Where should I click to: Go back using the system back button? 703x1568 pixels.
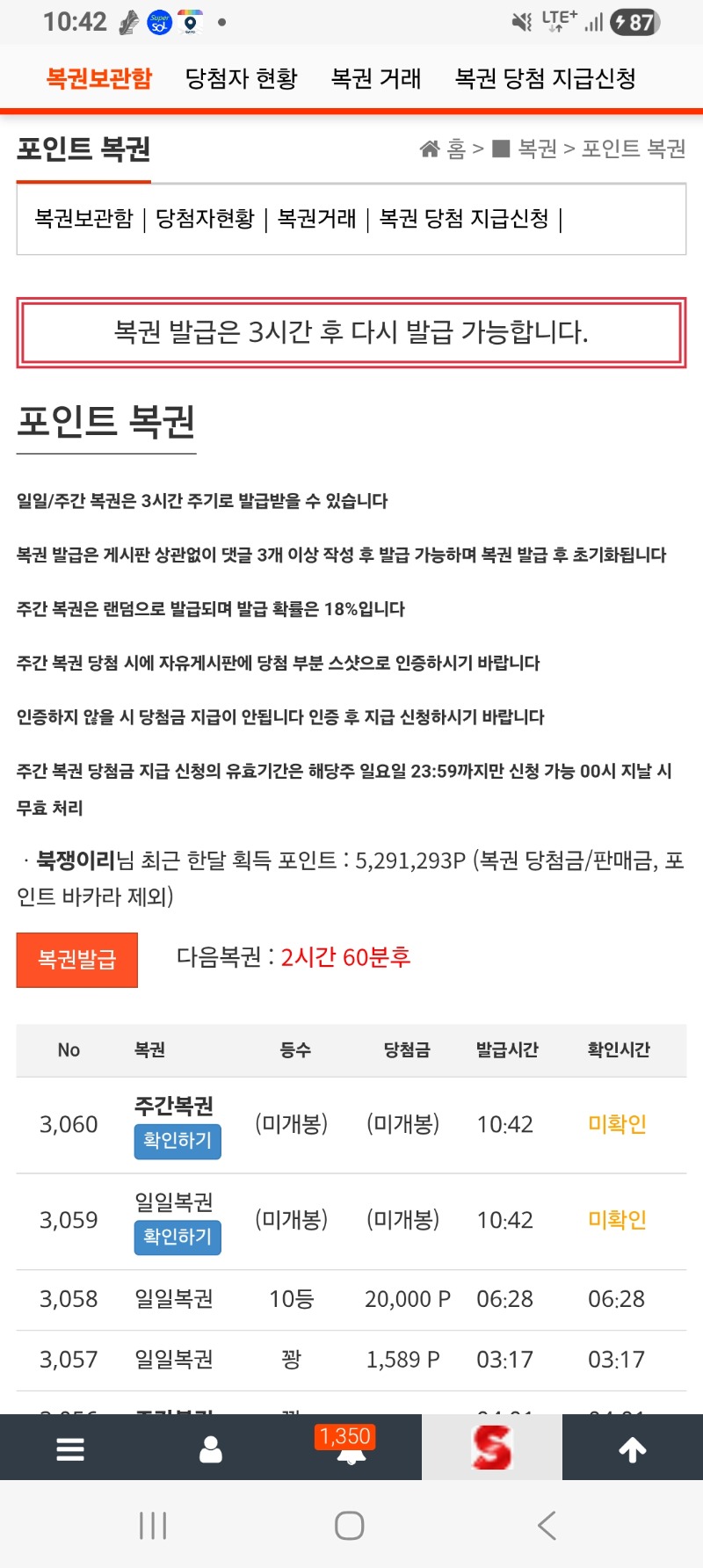click(x=547, y=1526)
